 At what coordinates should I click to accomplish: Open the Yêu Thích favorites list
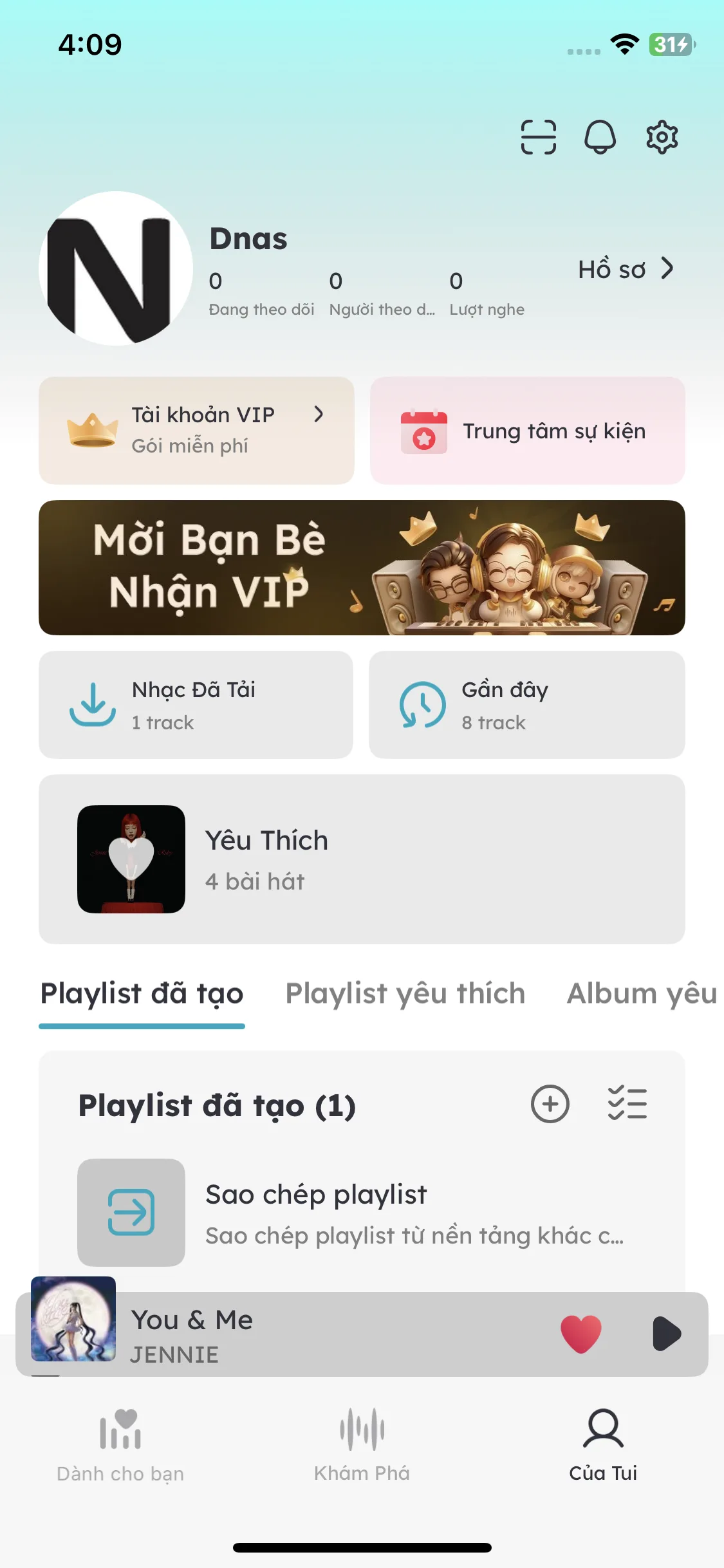click(362, 859)
